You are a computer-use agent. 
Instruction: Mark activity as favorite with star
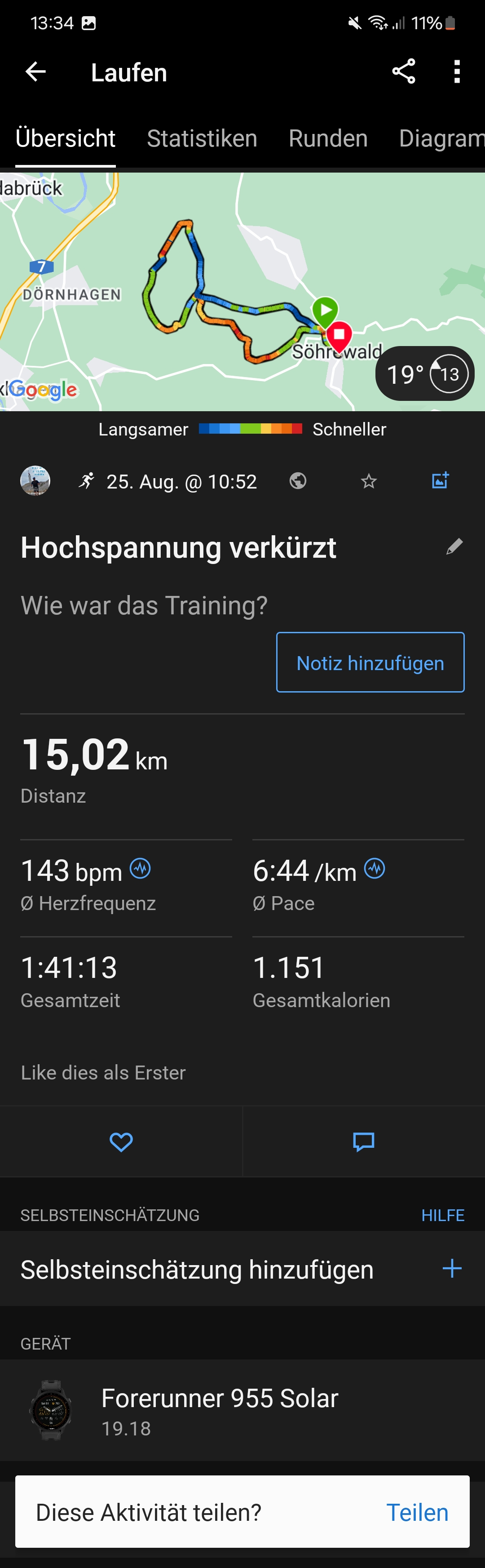tap(369, 481)
